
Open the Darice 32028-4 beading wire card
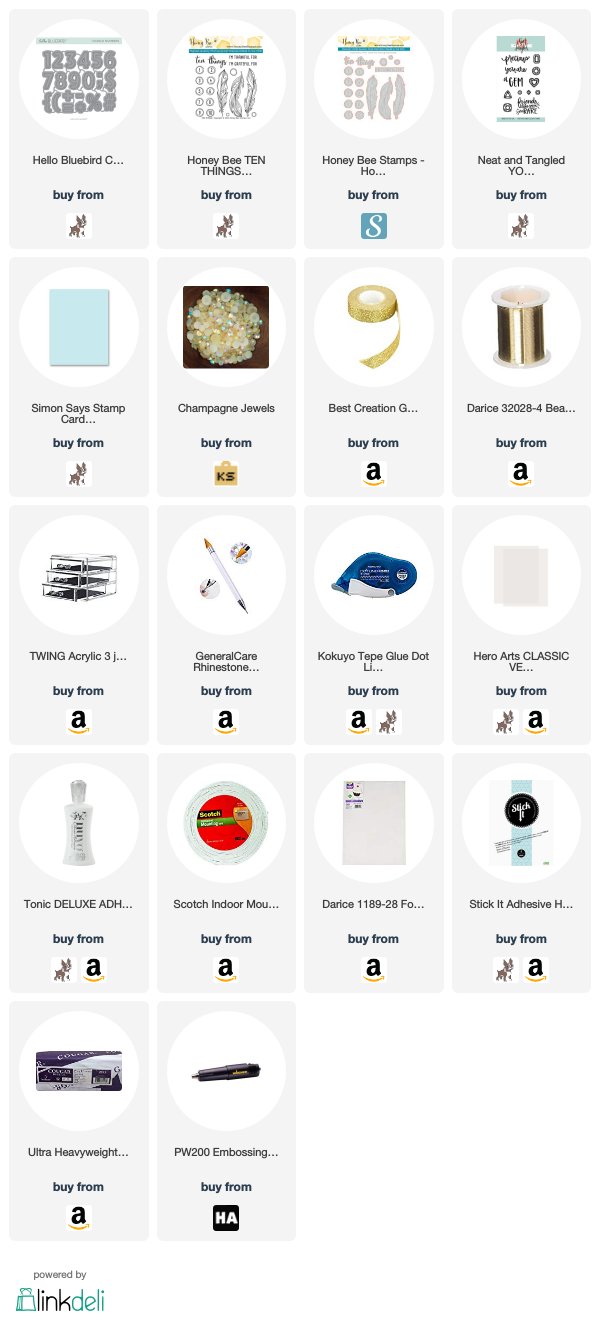[x=521, y=377]
